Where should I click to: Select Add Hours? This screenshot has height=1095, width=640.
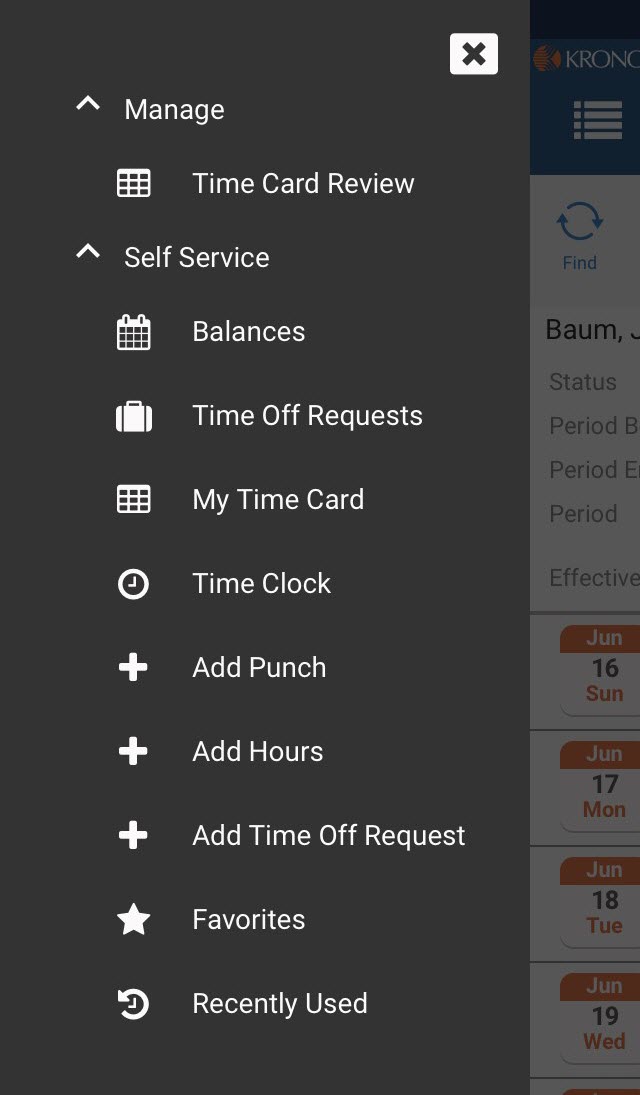pos(258,752)
